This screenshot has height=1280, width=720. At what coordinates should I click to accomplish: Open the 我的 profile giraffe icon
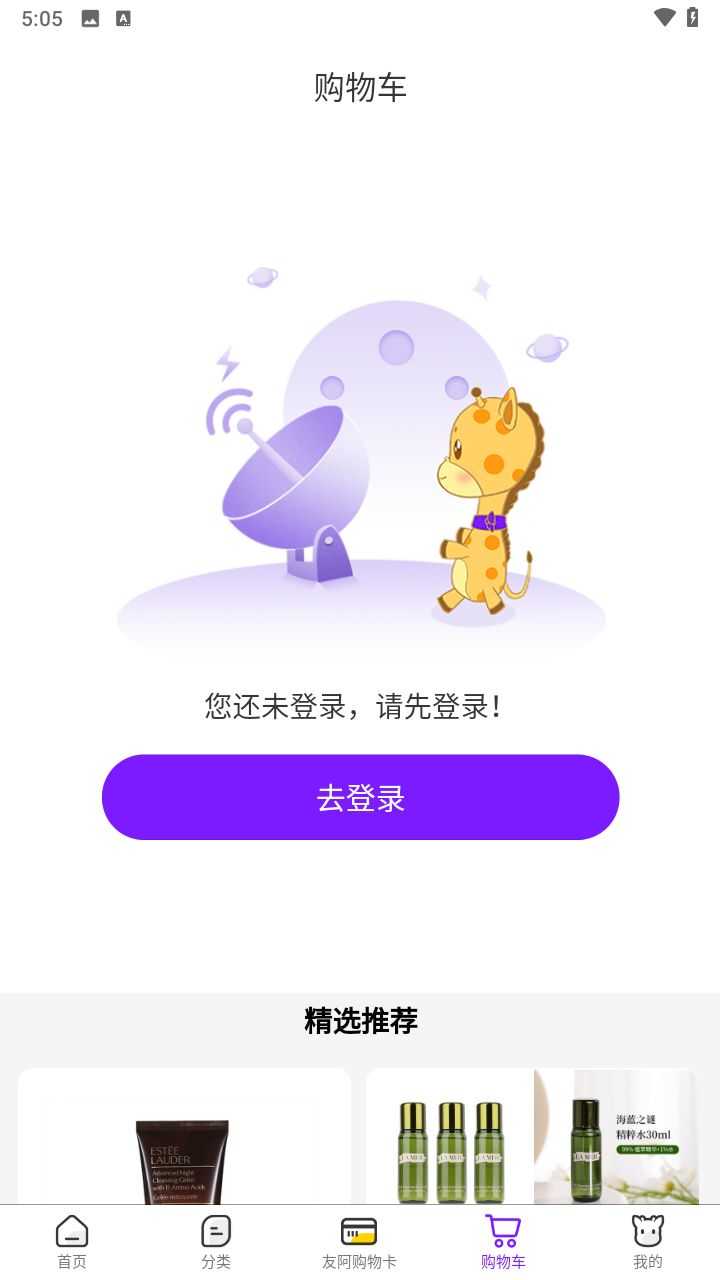point(648,1230)
